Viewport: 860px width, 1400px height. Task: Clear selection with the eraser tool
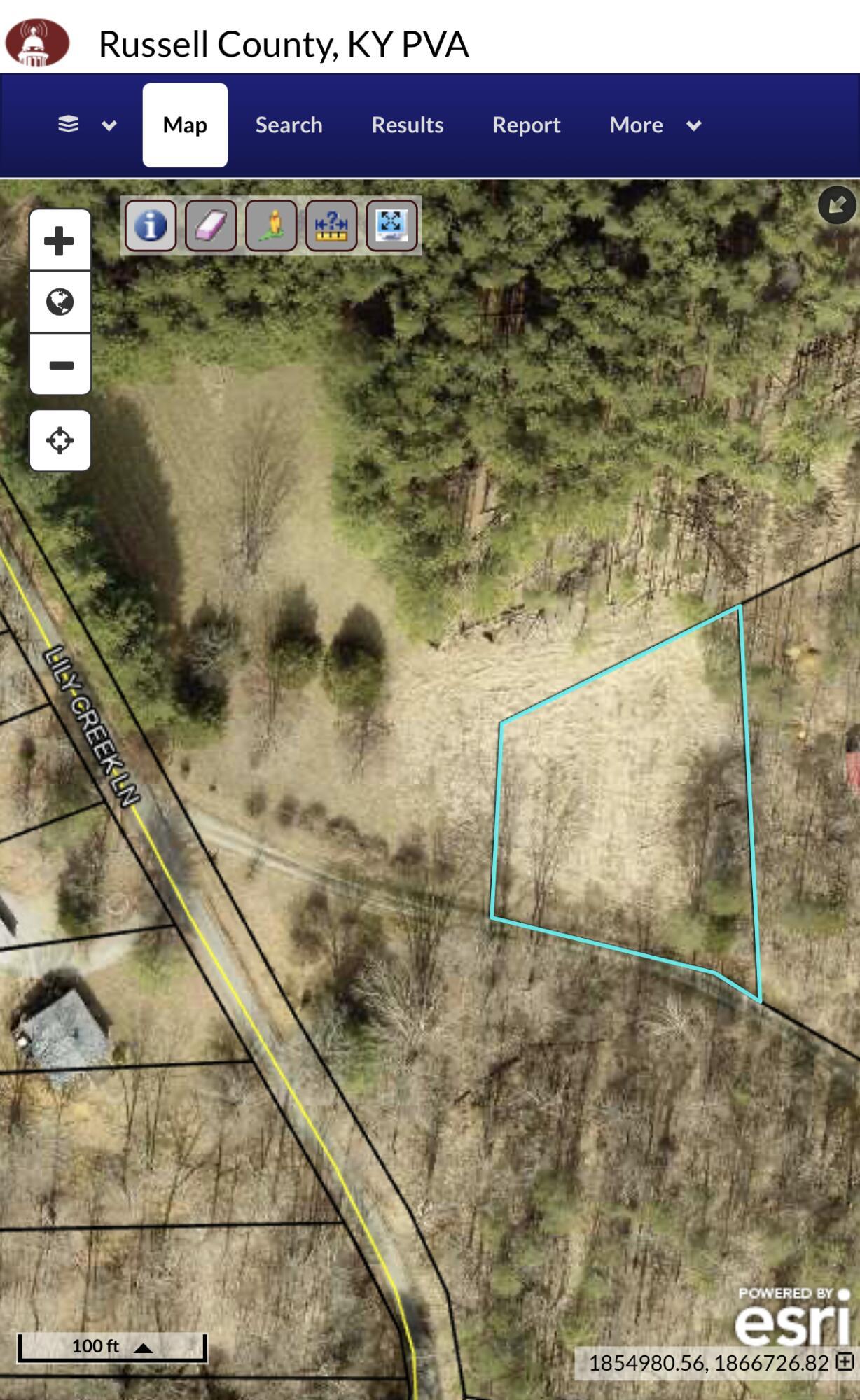[x=211, y=225]
